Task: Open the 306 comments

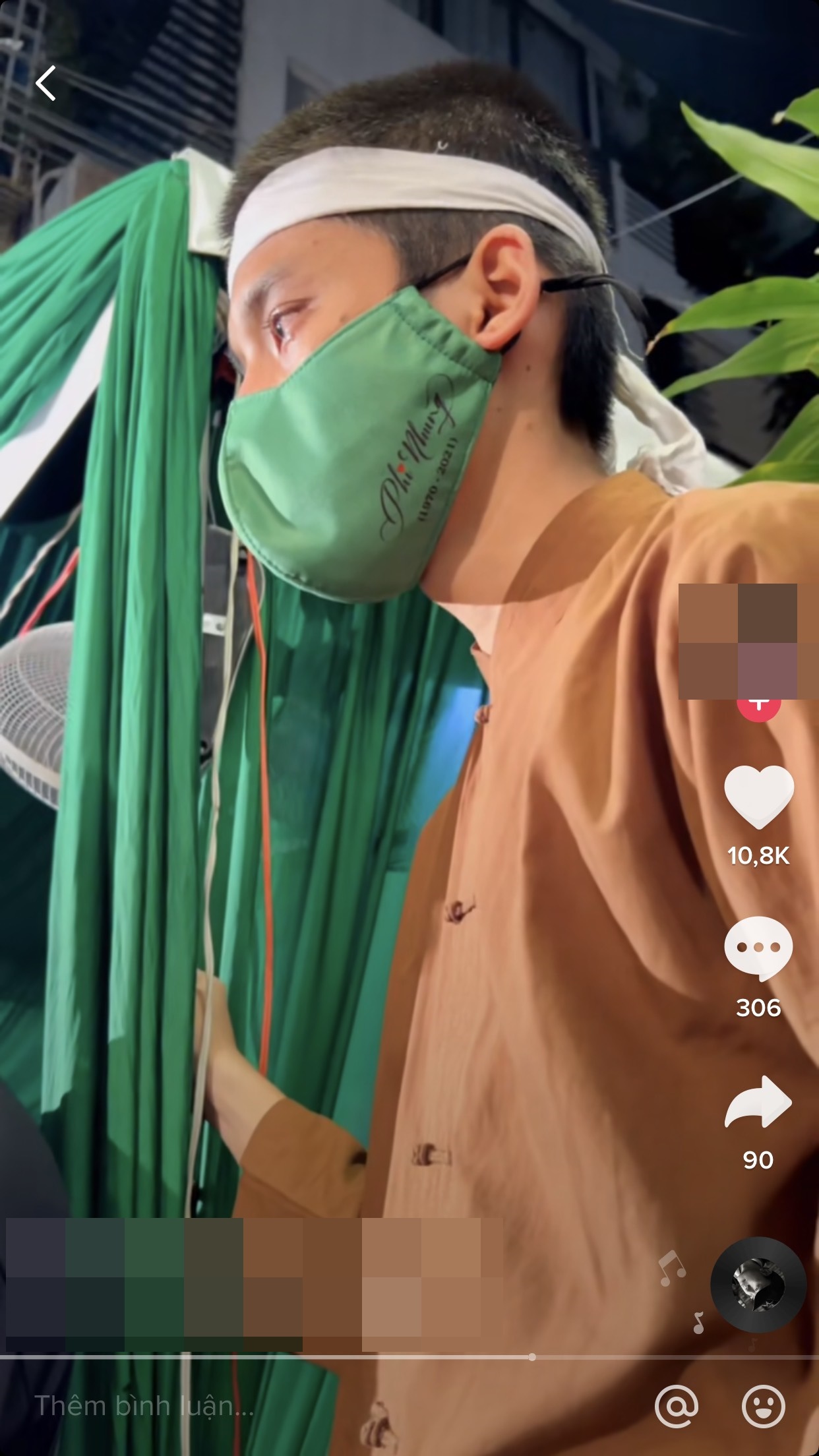Action: click(x=758, y=949)
